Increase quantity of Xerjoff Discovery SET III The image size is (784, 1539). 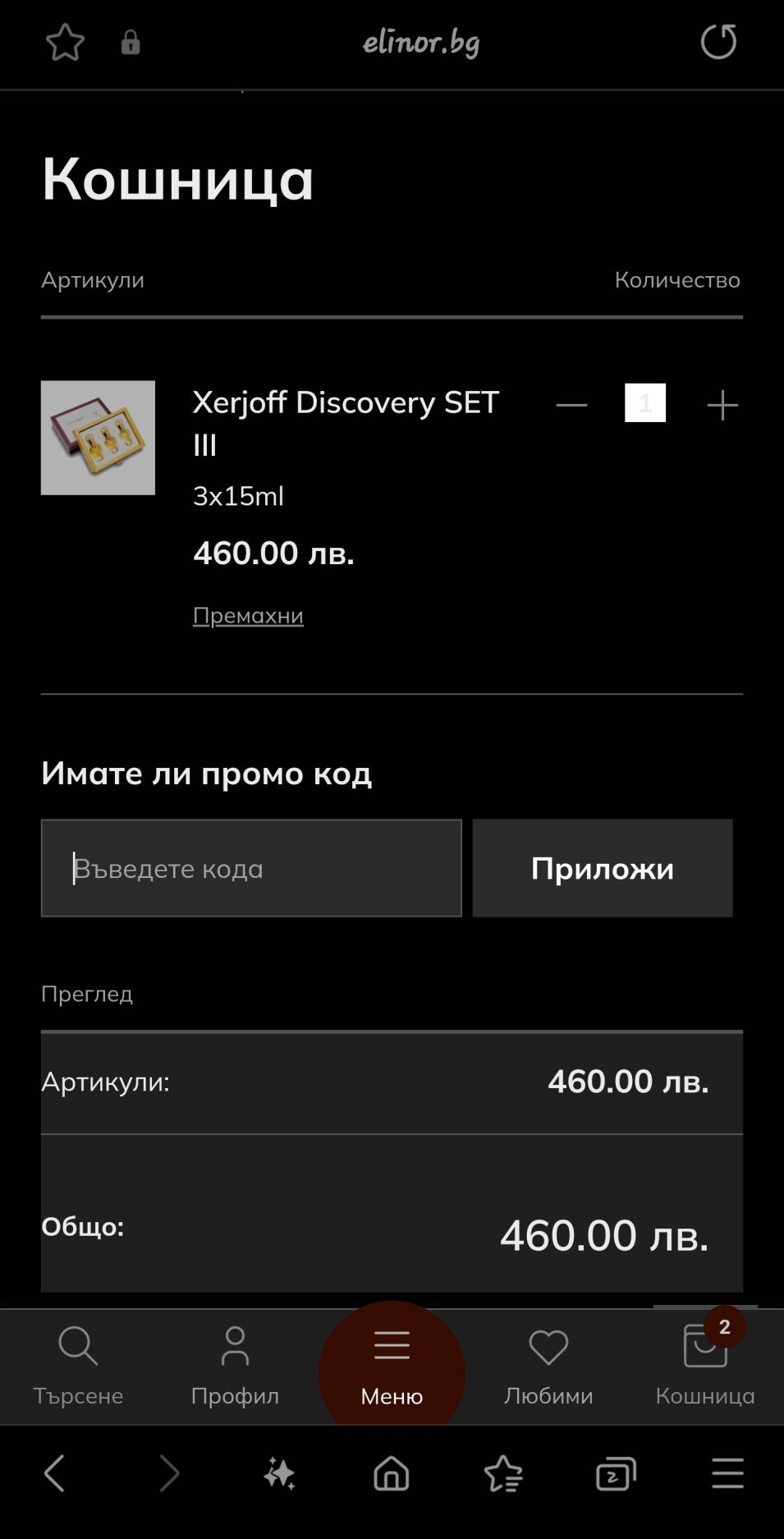tap(722, 405)
